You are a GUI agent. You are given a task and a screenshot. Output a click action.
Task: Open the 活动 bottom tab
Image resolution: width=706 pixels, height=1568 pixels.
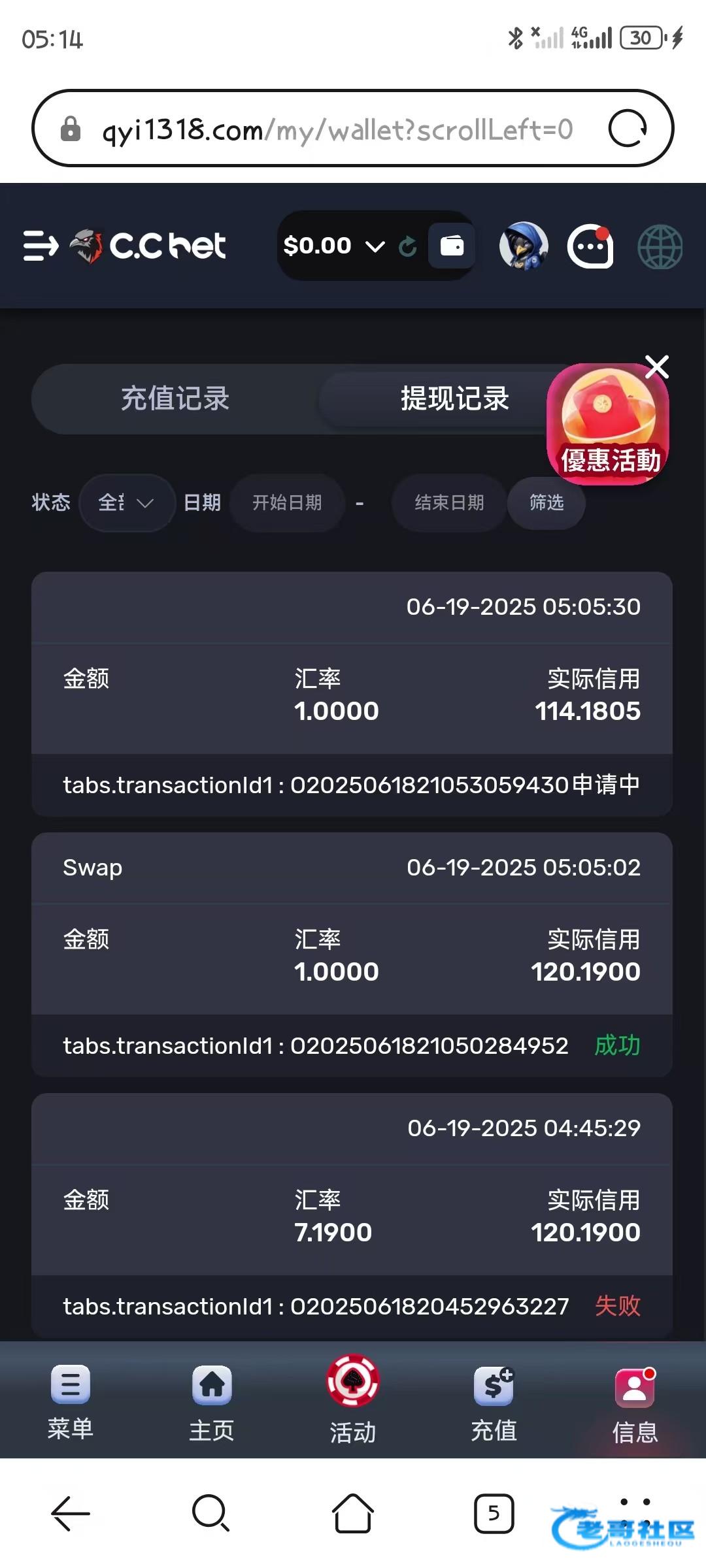tap(353, 1398)
